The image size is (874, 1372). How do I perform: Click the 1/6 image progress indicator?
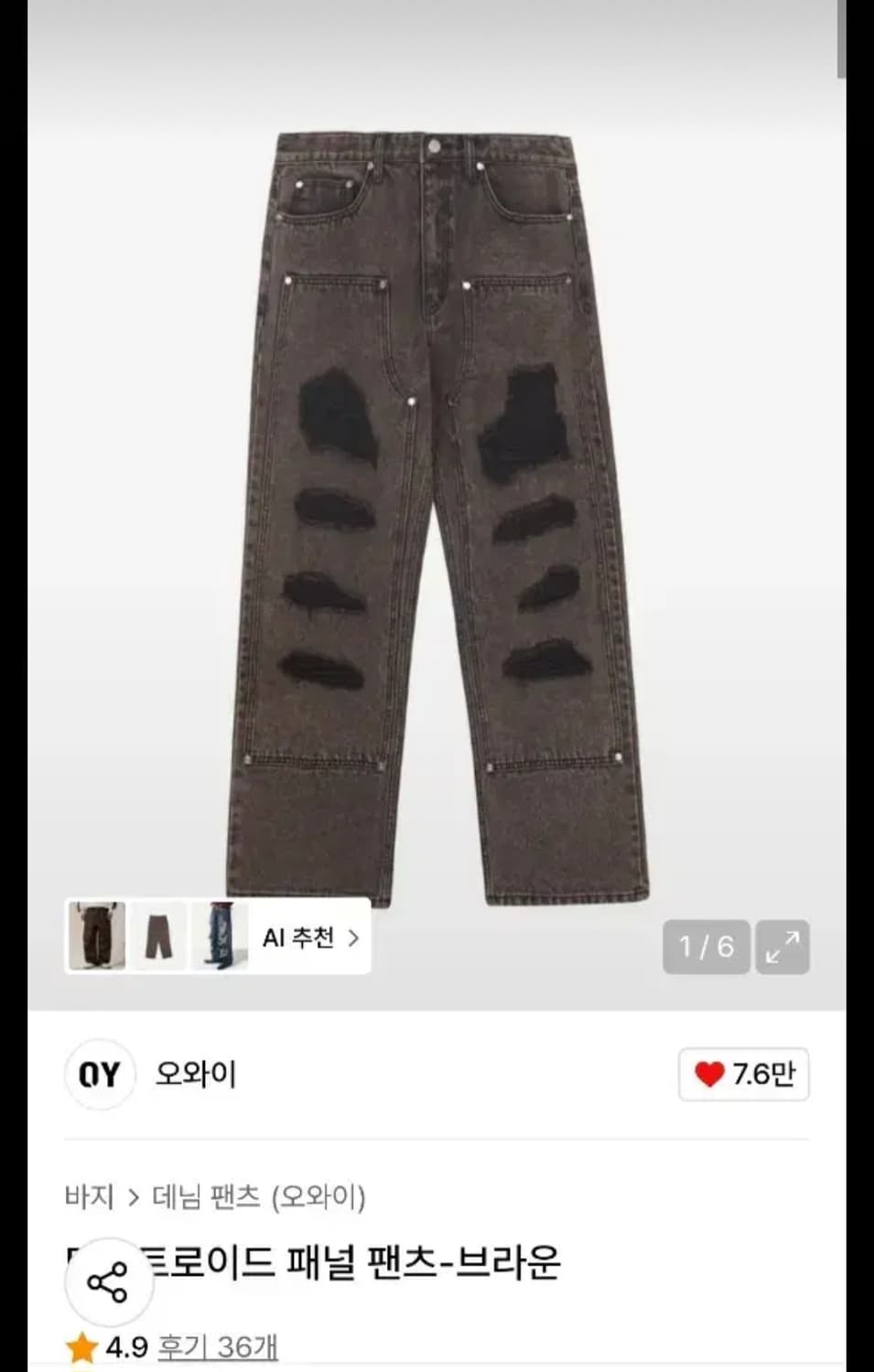tap(705, 949)
